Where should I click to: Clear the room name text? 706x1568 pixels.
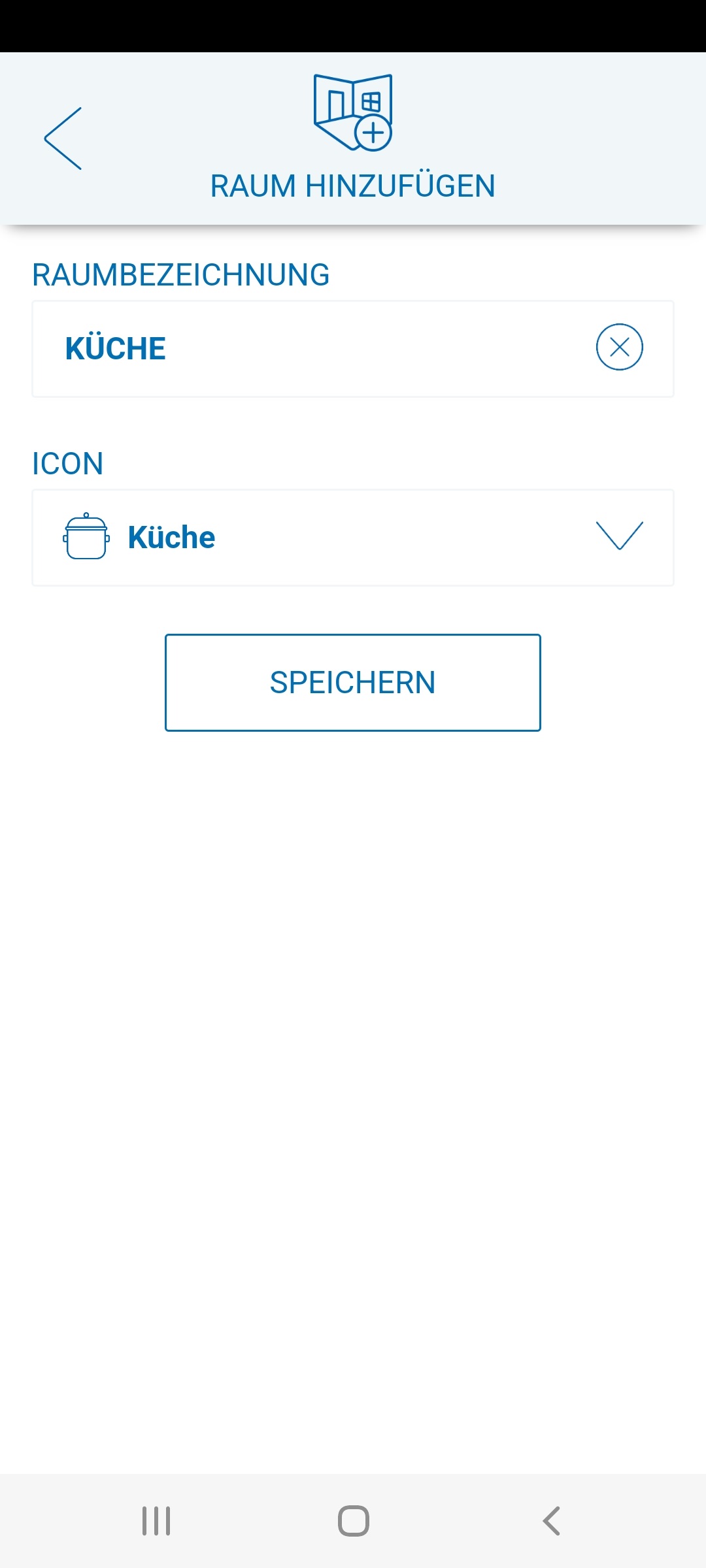(619, 347)
